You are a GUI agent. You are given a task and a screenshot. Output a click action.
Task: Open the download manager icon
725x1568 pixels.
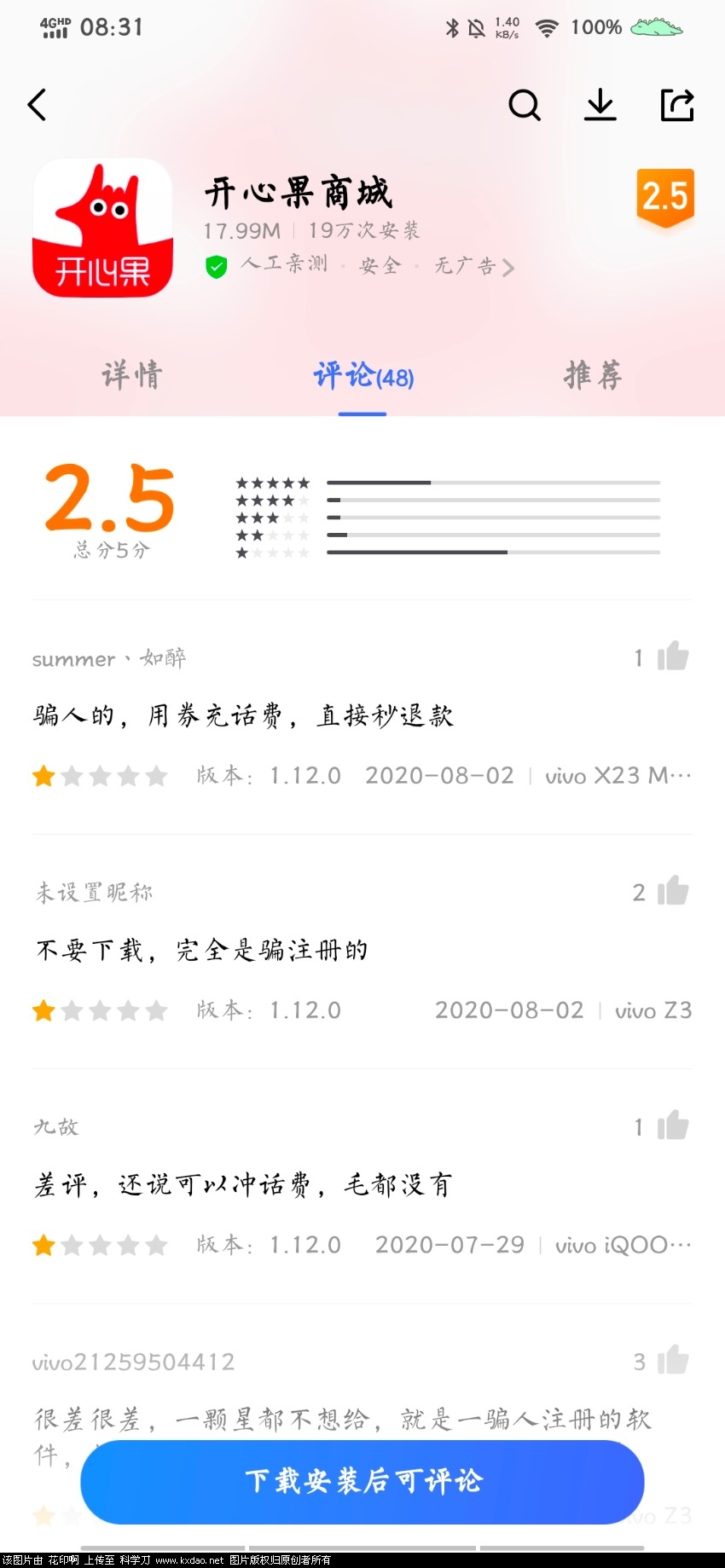pos(600,105)
